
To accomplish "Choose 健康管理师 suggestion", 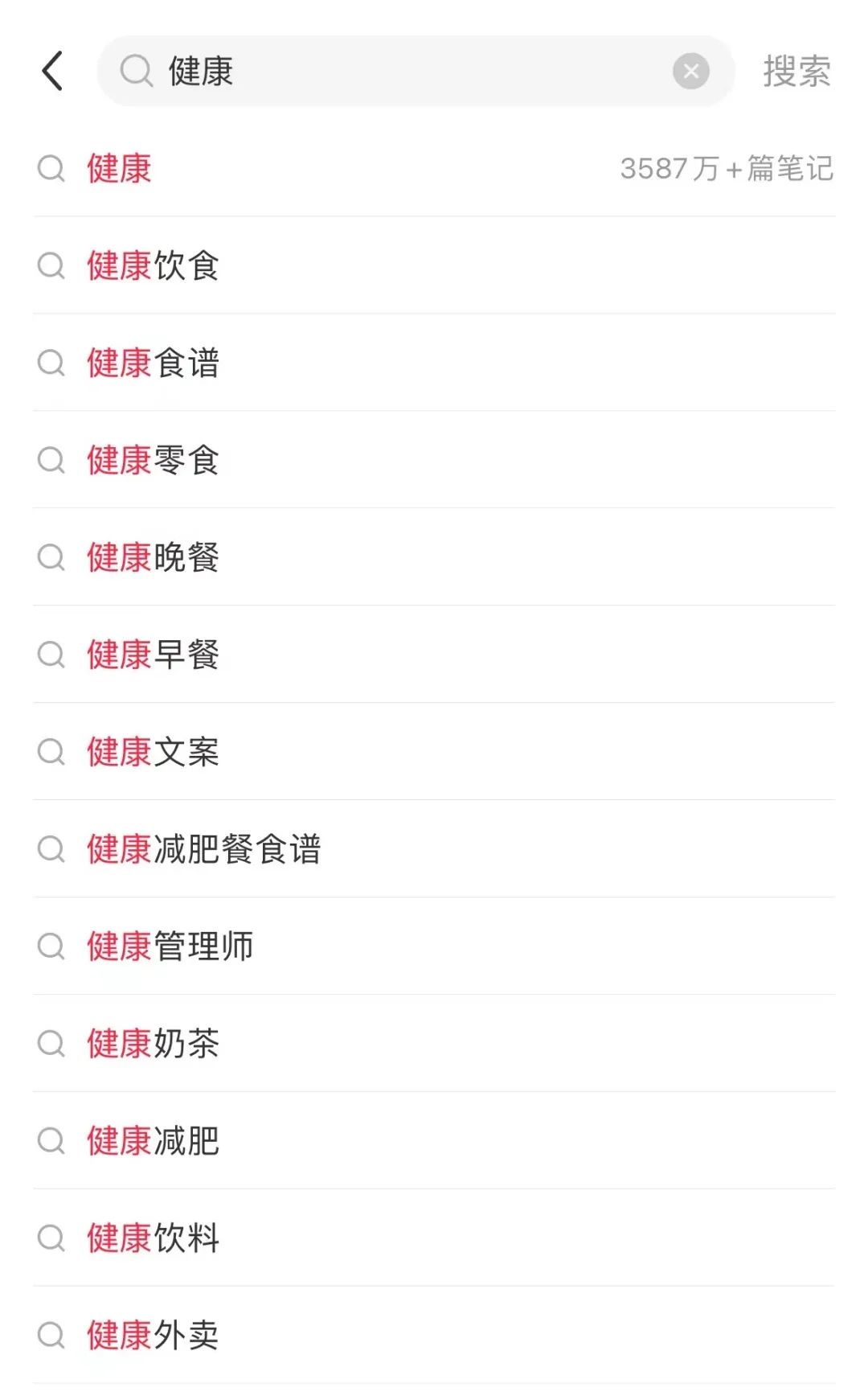I will [170, 946].
